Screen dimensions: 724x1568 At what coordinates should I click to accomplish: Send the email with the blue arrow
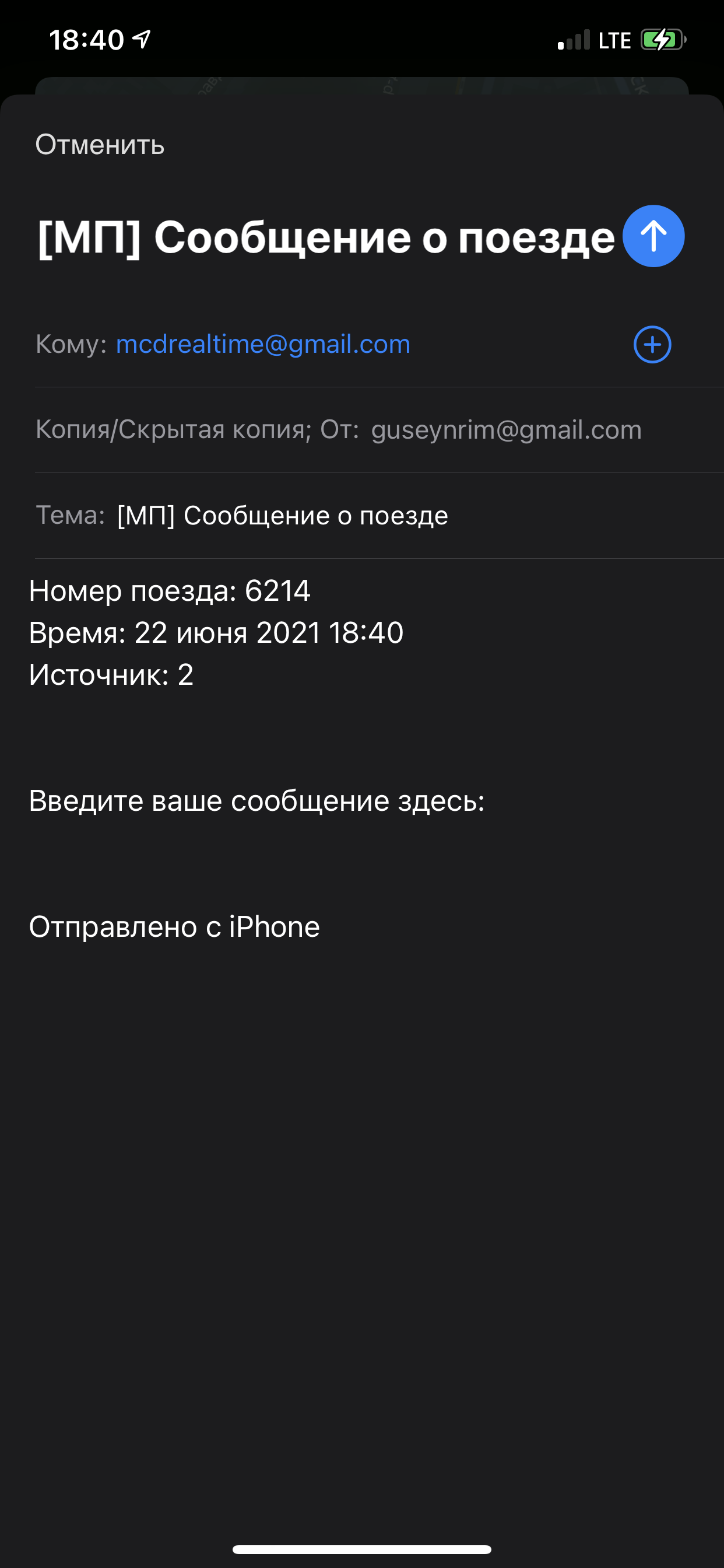tap(653, 236)
